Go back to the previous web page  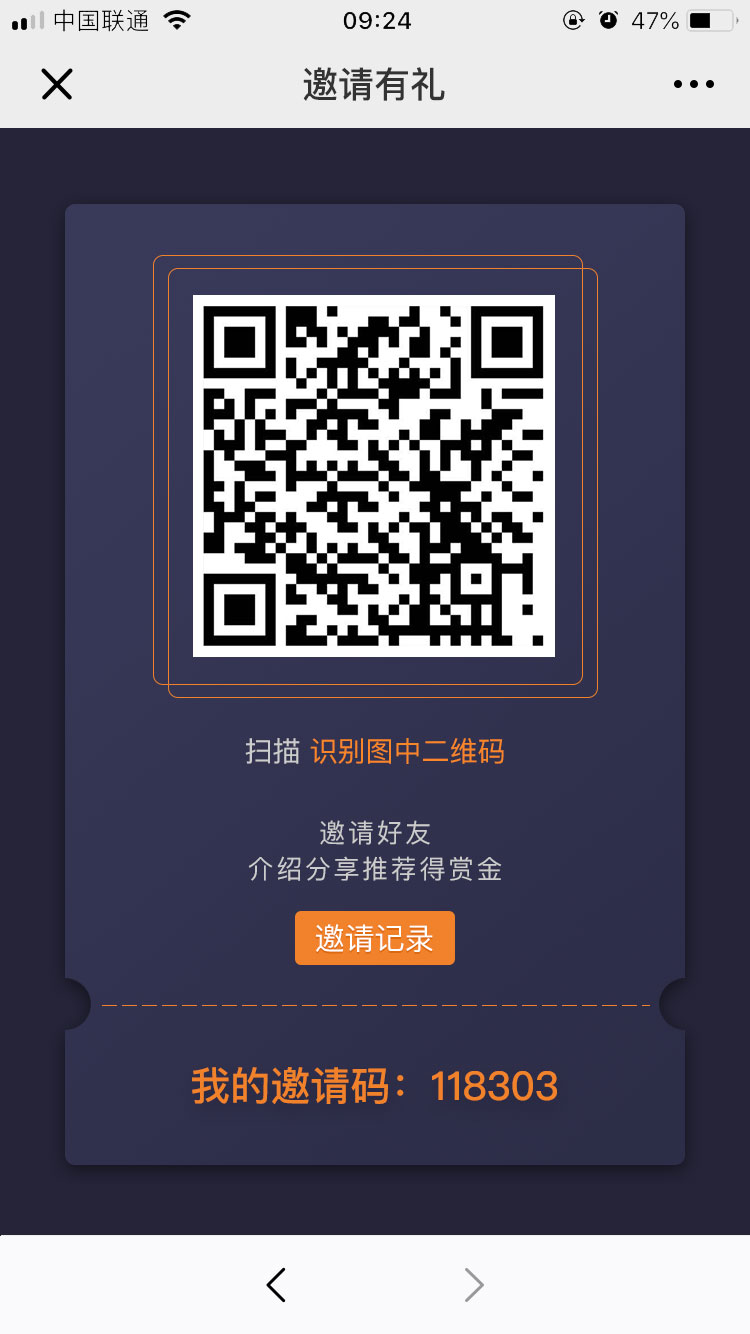[x=277, y=1284]
